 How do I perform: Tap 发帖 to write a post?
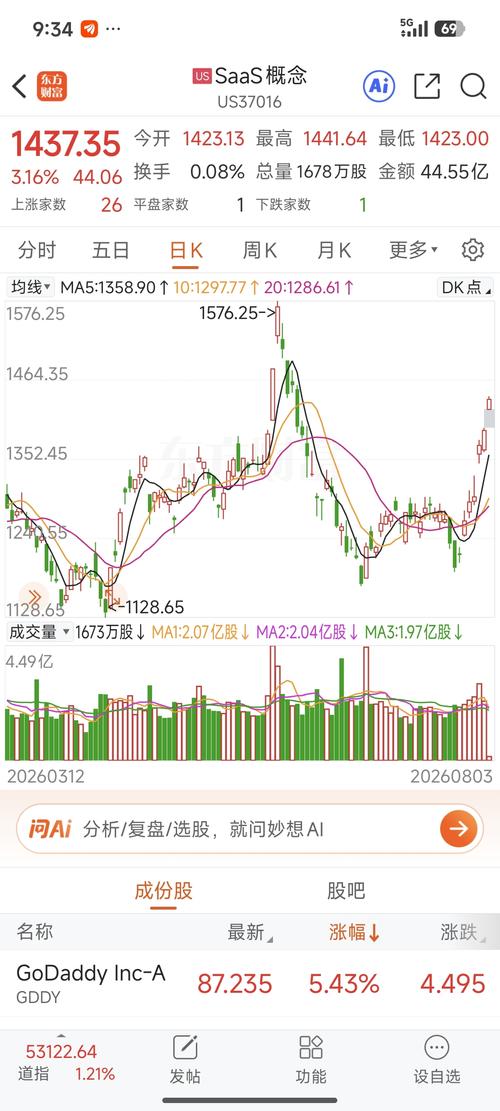tap(185, 1059)
